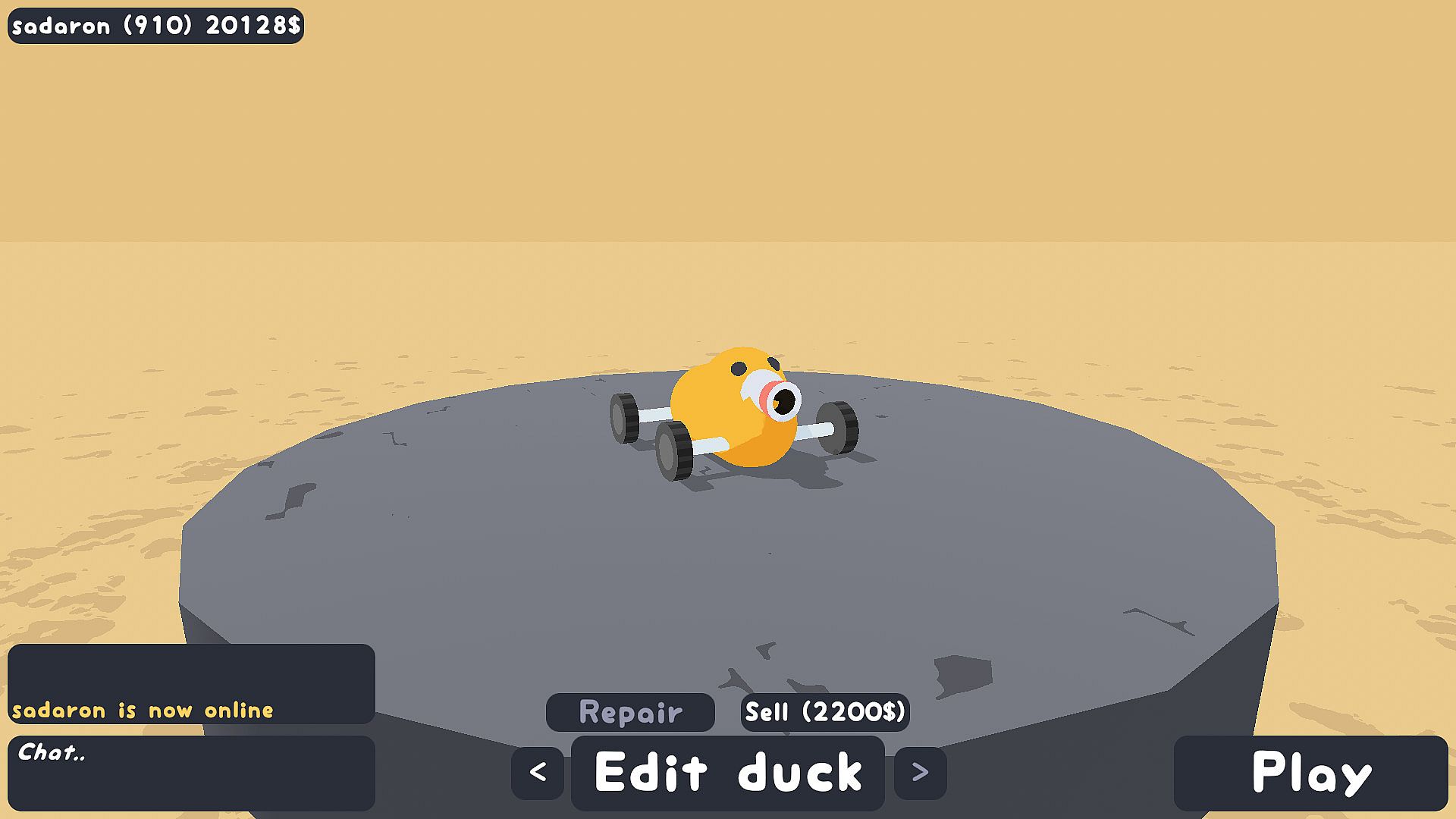Screen dimensions: 1456x819
Task: Go to the previous duck with left arrow
Action: (x=538, y=773)
